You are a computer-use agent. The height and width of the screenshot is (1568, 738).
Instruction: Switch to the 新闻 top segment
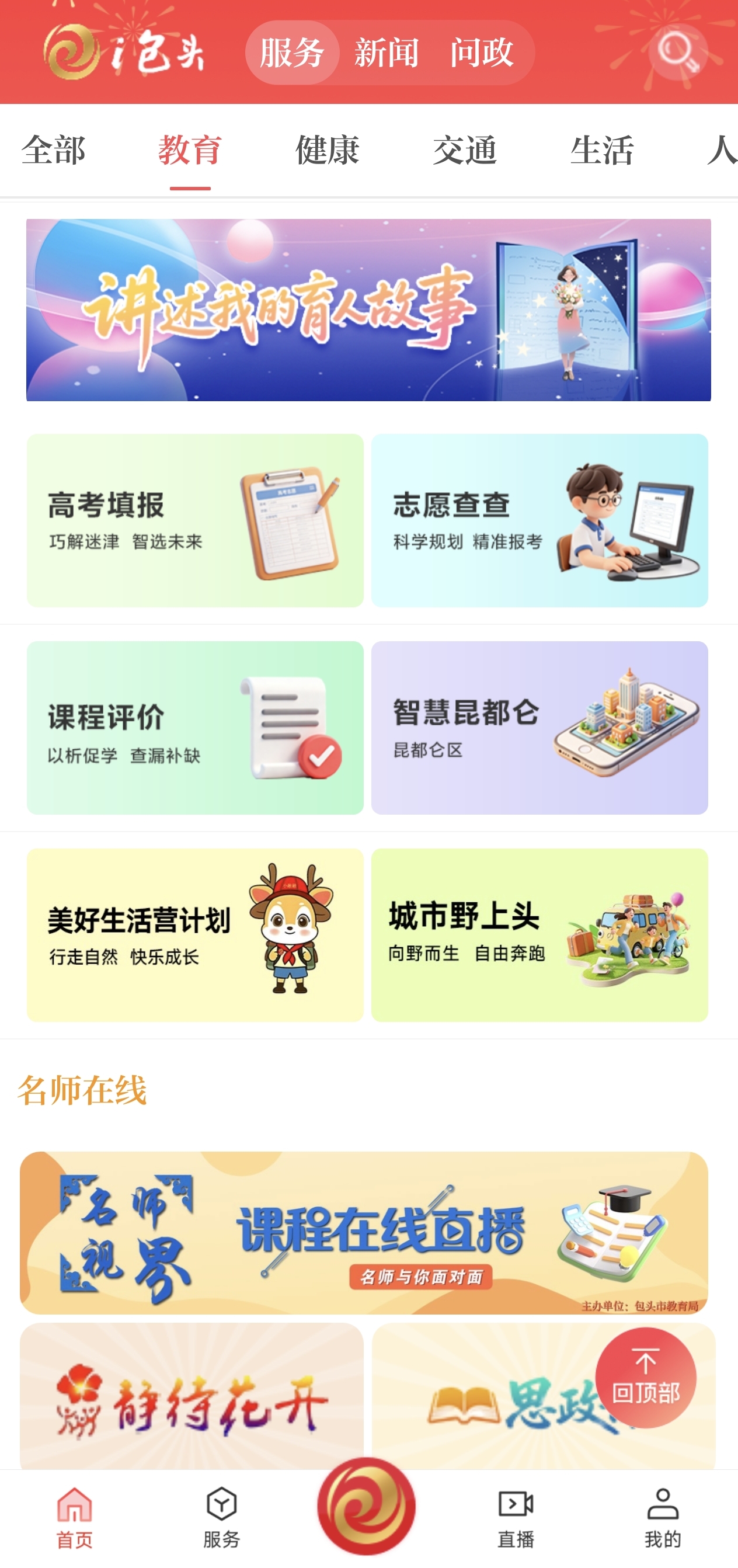387,53
